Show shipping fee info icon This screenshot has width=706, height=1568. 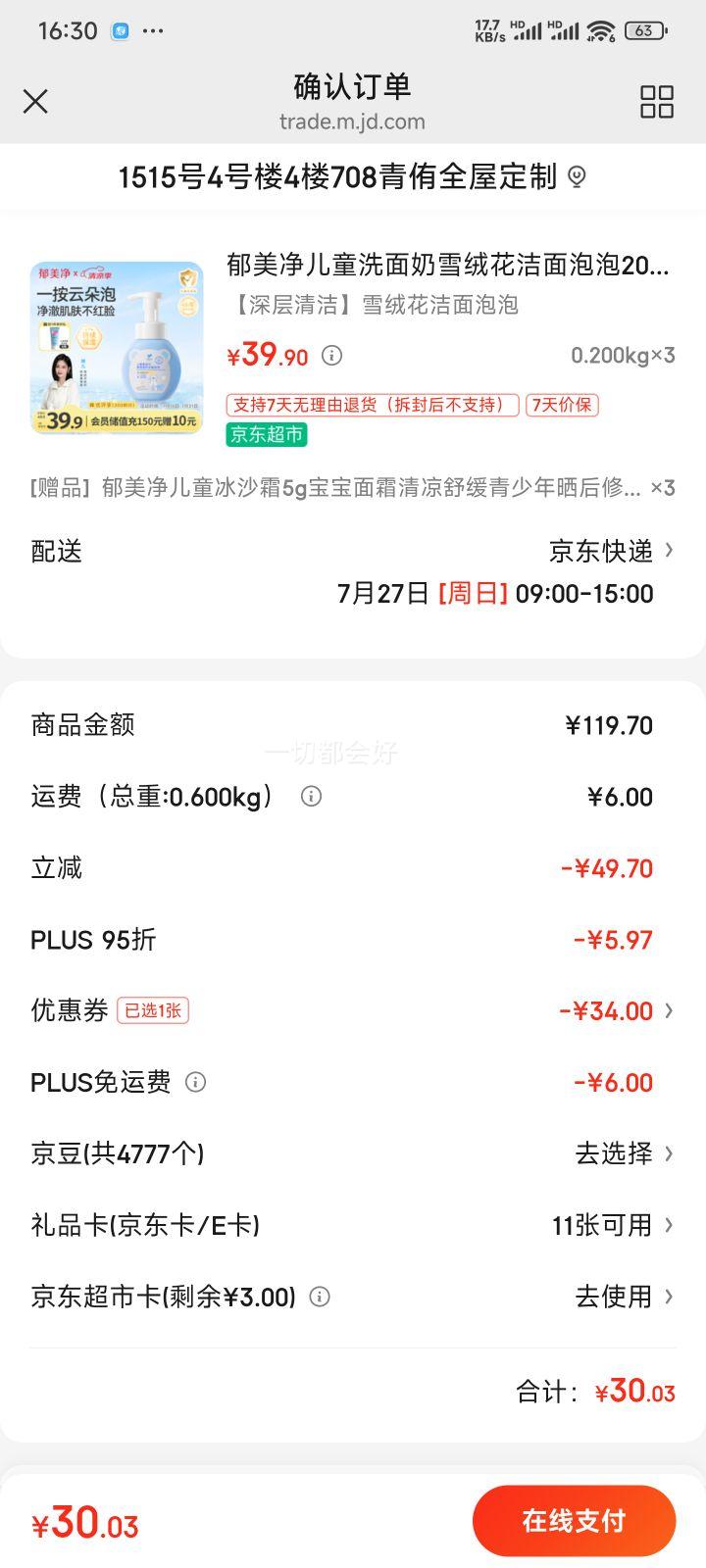(x=311, y=796)
